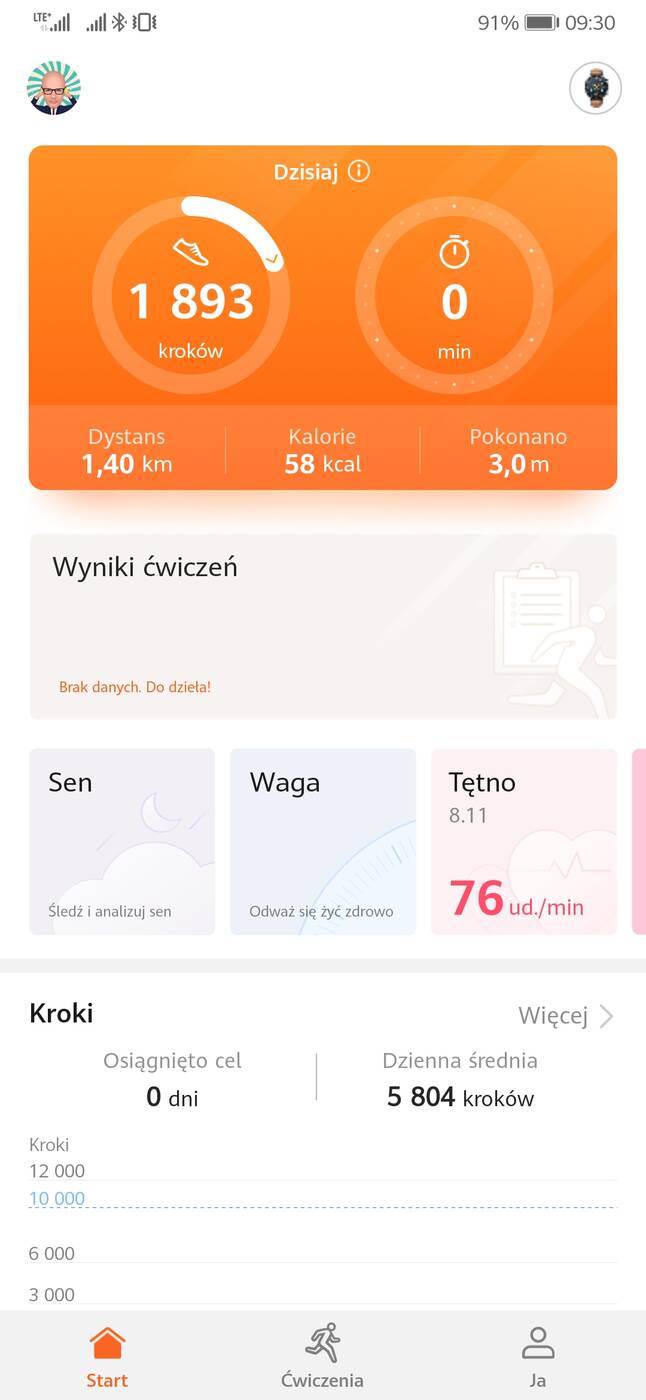646x1400 pixels.
Task: Open the Wyniki ćwiczeń card
Action: click(x=322, y=626)
